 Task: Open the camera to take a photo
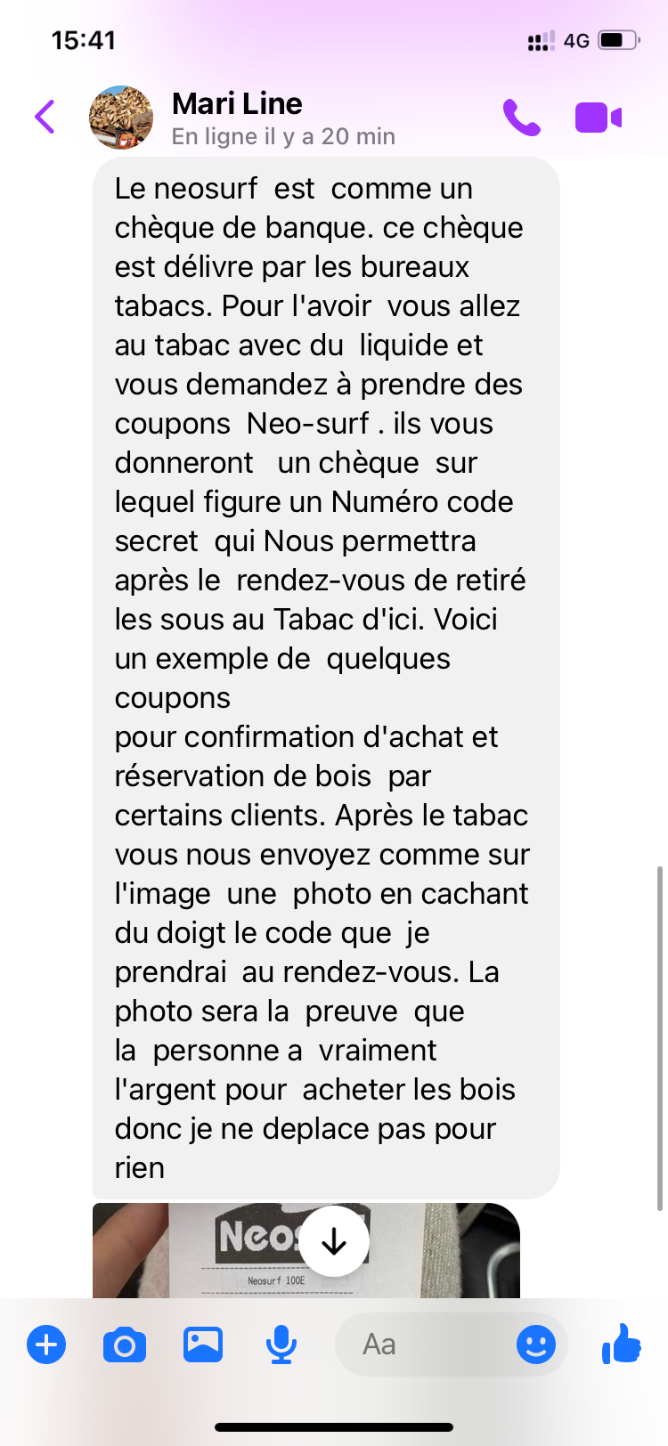[x=124, y=1346]
